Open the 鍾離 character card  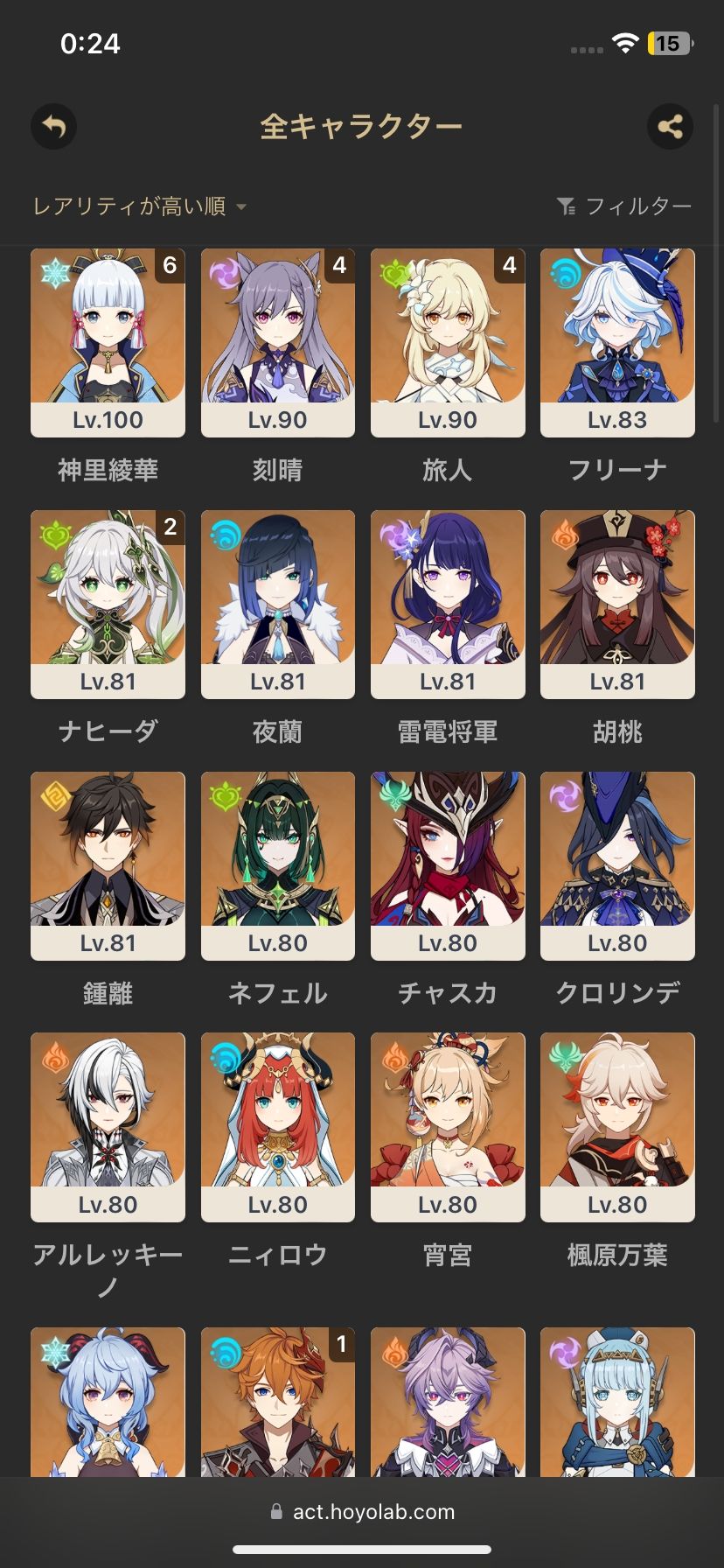[x=108, y=866]
